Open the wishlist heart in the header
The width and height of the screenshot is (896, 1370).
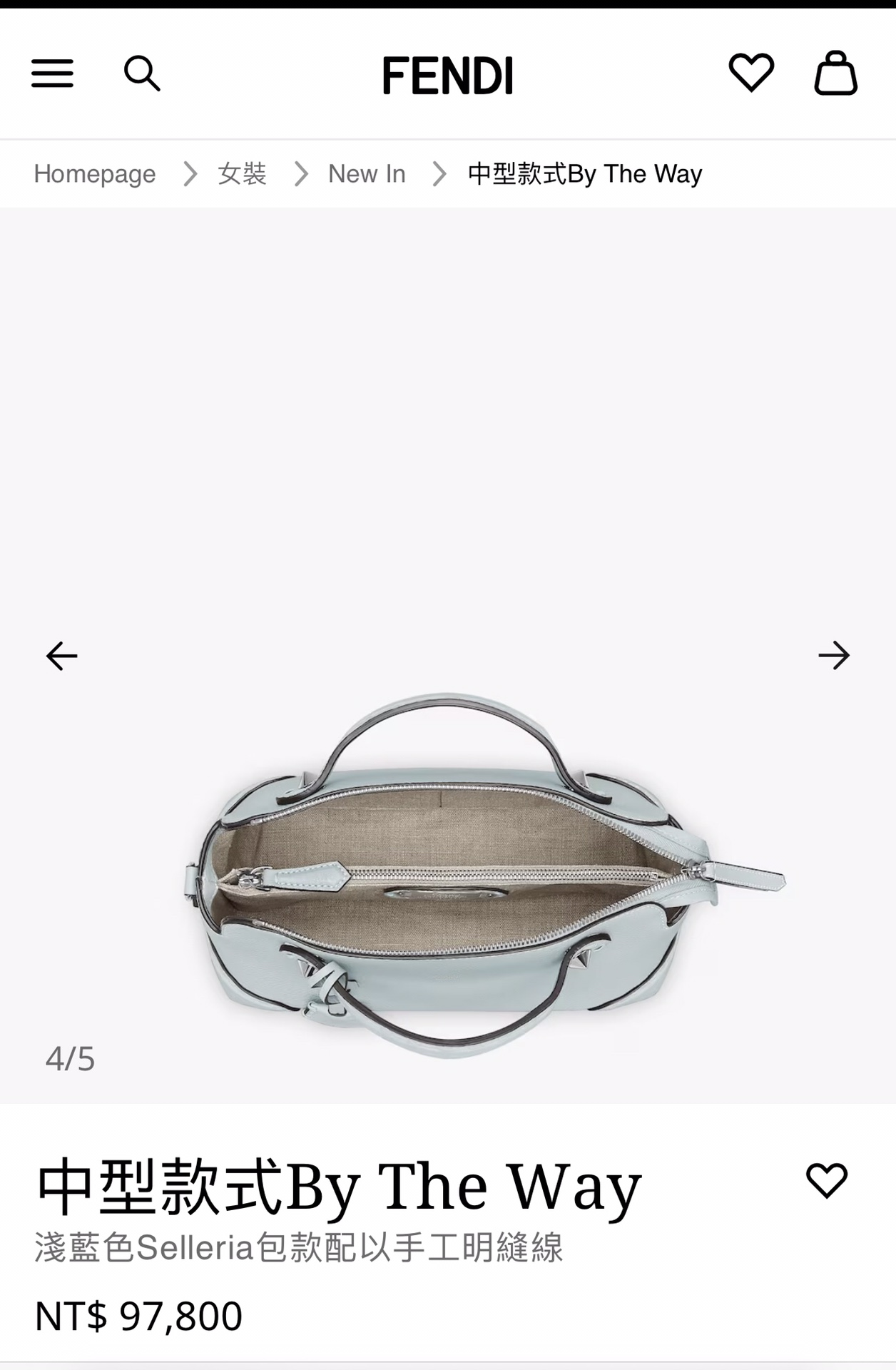click(x=751, y=73)
